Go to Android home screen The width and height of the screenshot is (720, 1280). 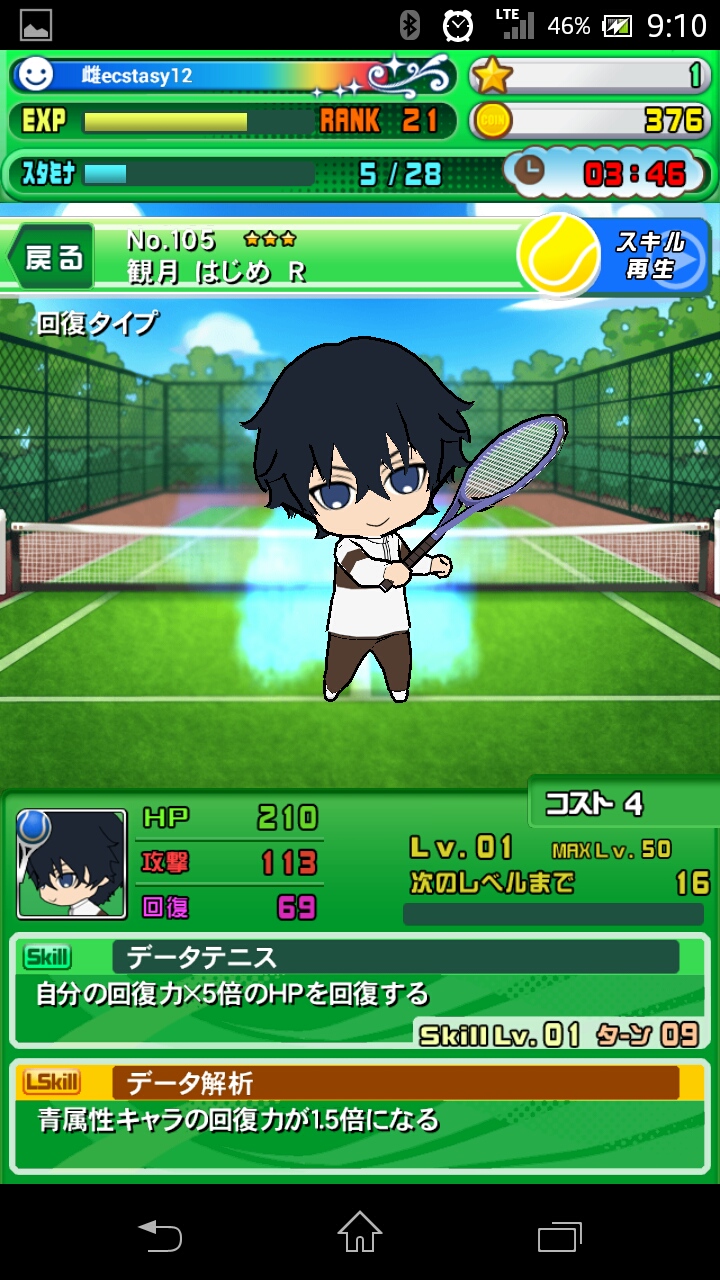360,1233
